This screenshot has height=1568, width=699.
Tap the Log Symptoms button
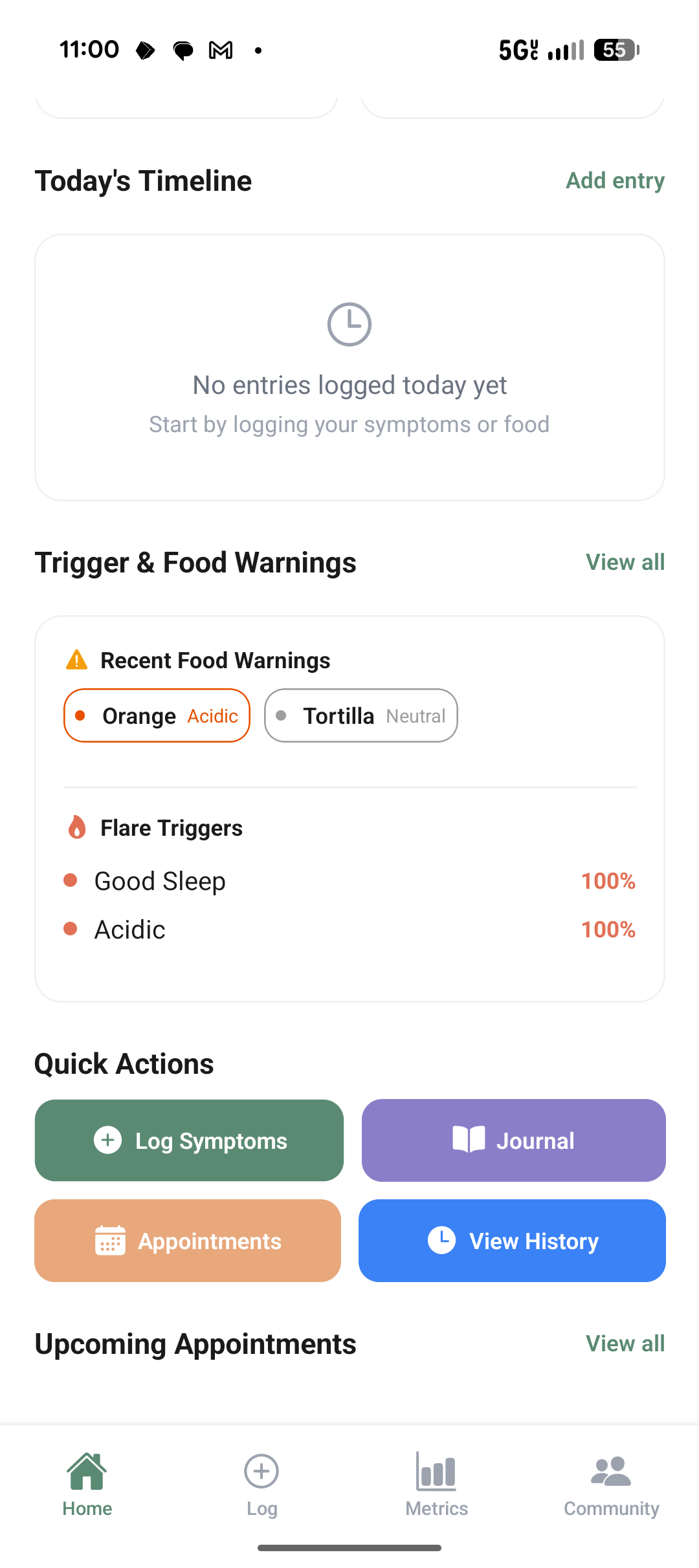click(x=189, y=1140)
